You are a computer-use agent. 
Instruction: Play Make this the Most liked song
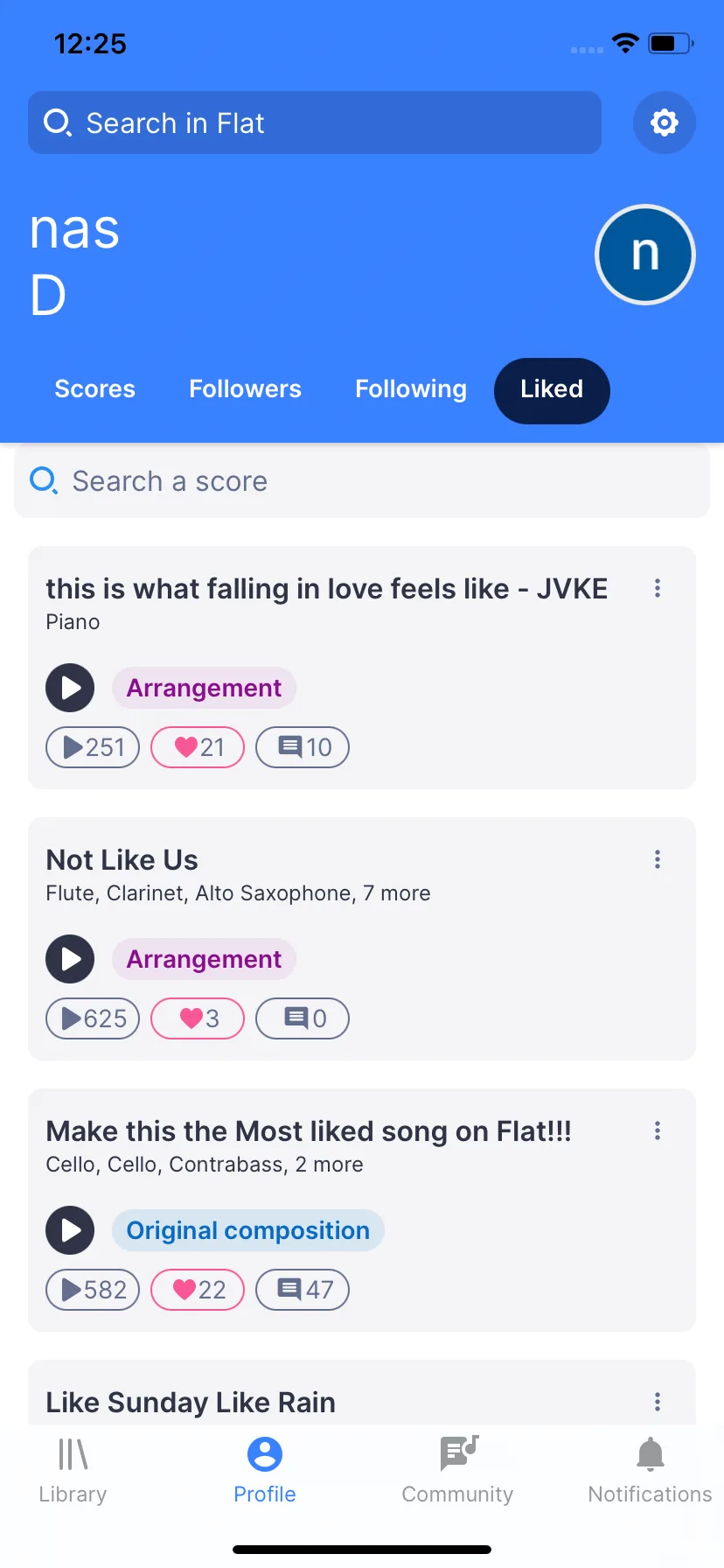pos(70,1230)
